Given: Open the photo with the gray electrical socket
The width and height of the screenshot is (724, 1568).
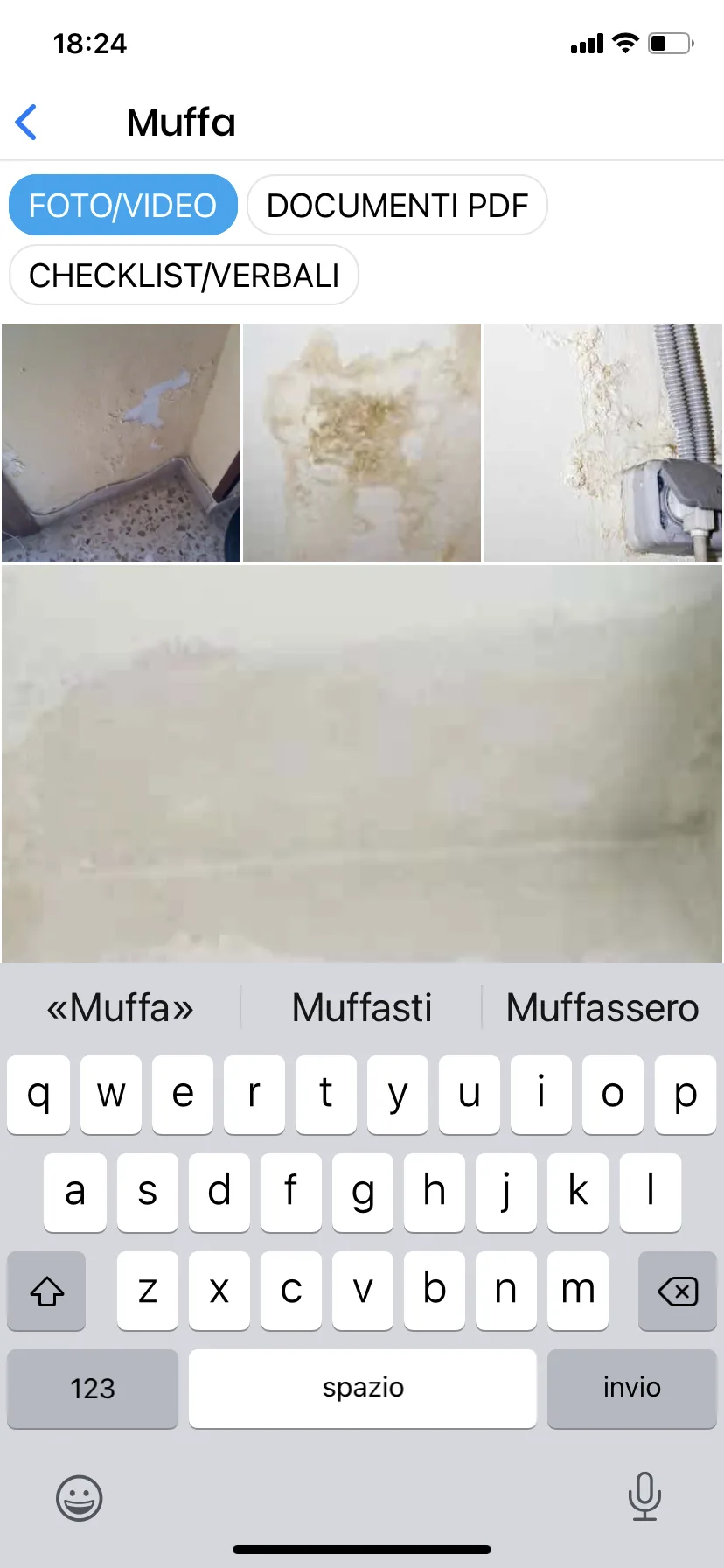Looking at the screenshot, I should [603, 443].
